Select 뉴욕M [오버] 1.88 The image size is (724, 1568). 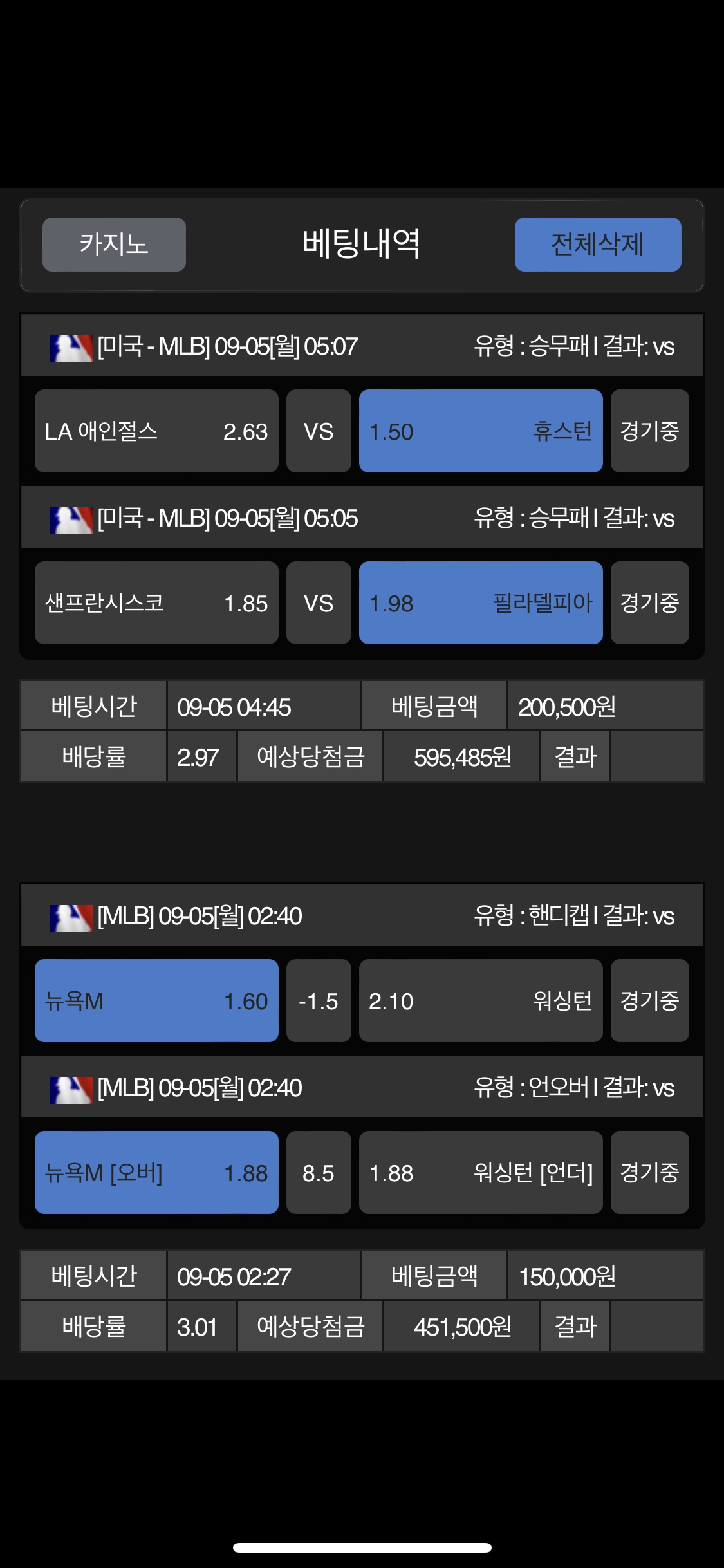156,1173
